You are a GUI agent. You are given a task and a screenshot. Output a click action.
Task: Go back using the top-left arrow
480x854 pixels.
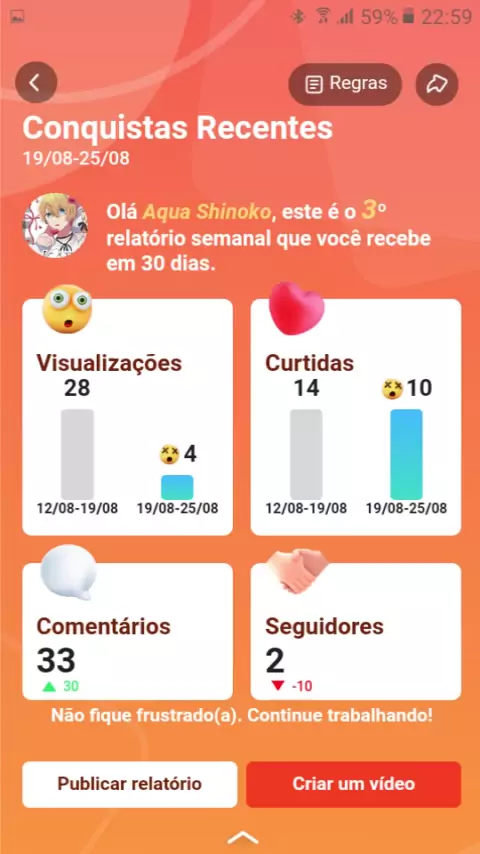pos(36,83)
